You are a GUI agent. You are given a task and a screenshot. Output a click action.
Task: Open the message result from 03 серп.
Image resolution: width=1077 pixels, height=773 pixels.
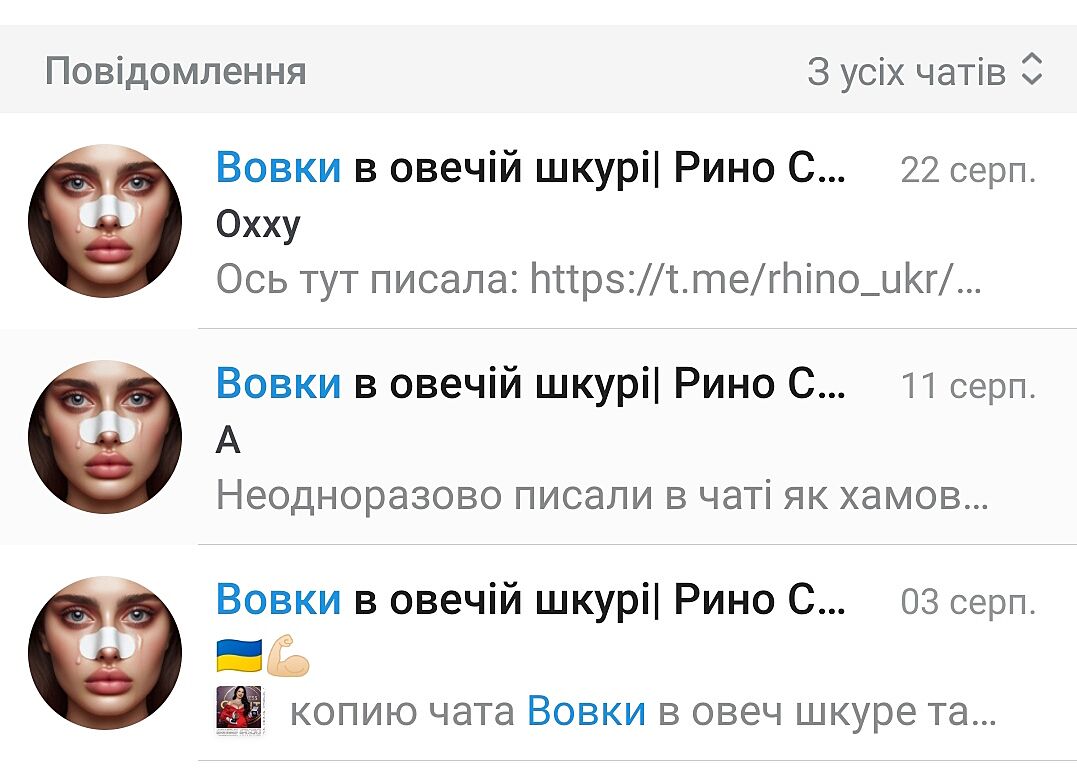click(600, 655)
